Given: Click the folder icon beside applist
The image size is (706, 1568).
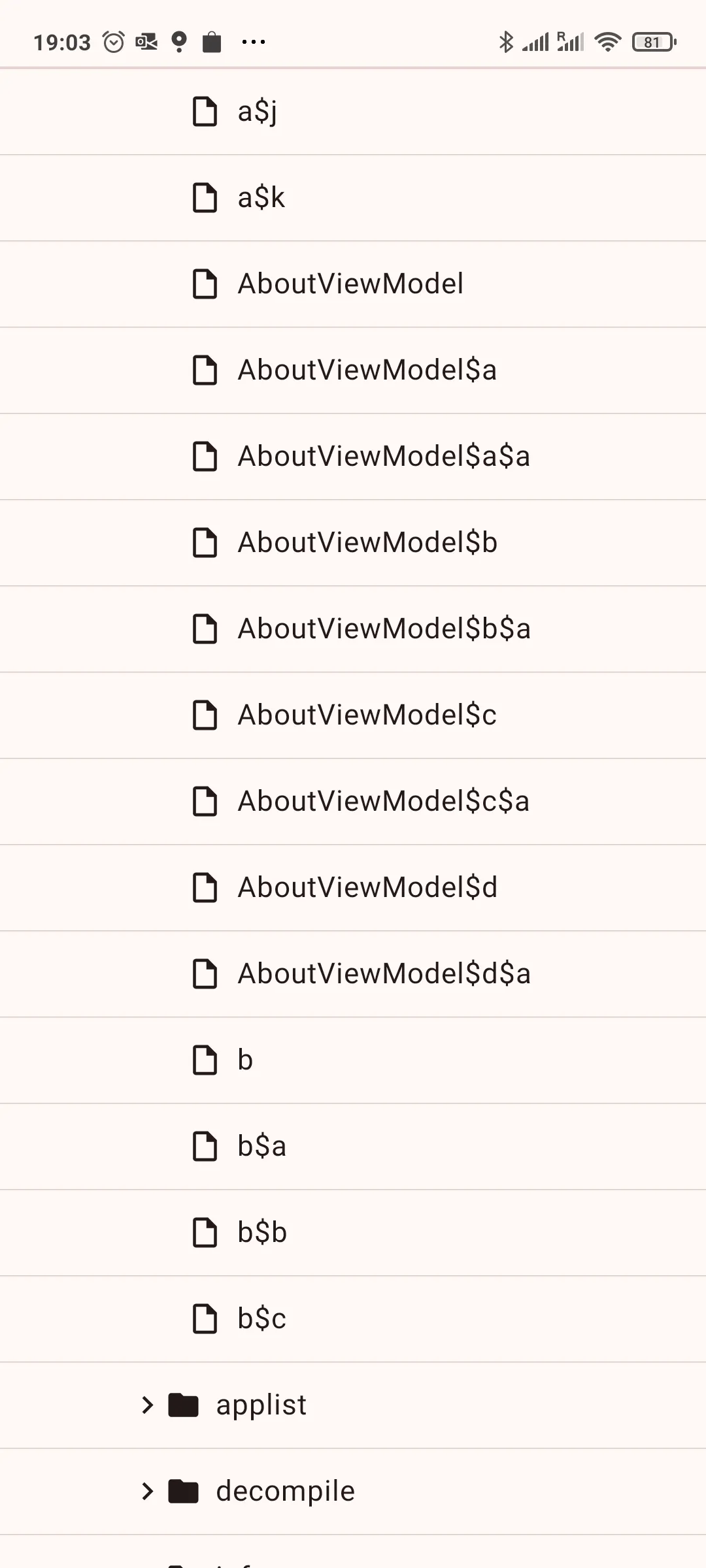Looking at the screenshot, I should 184,1405.
